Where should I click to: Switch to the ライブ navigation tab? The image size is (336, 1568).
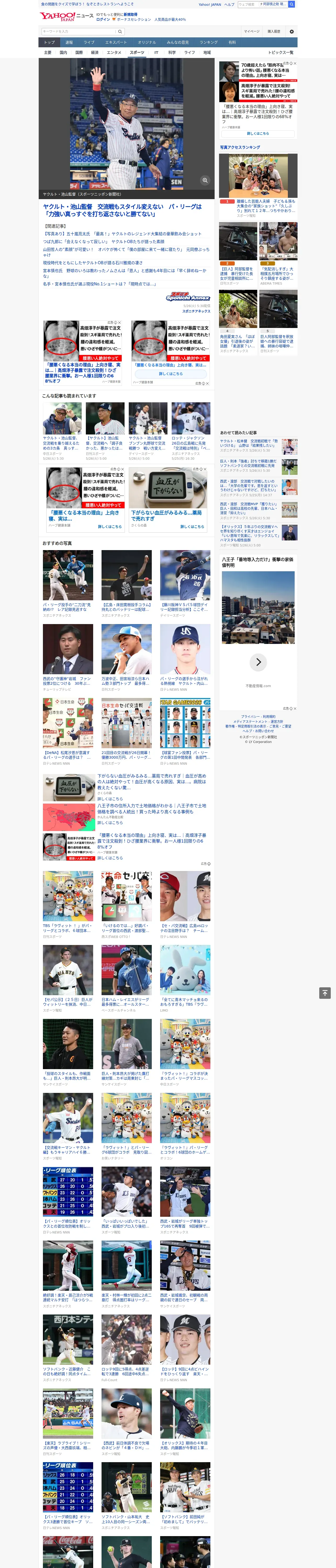(89, 43)
